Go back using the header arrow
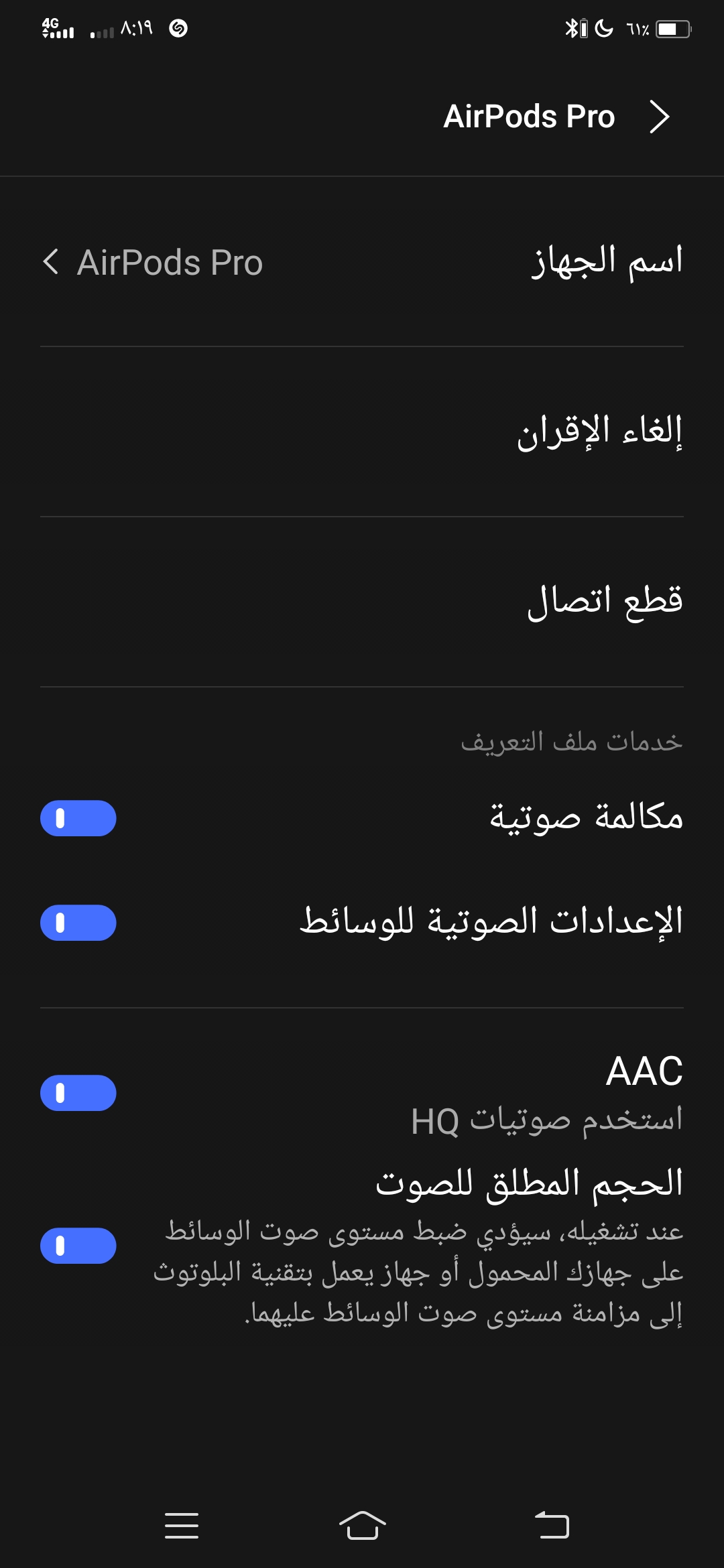This screenshot has height=1568, width=724. (660, 117)
